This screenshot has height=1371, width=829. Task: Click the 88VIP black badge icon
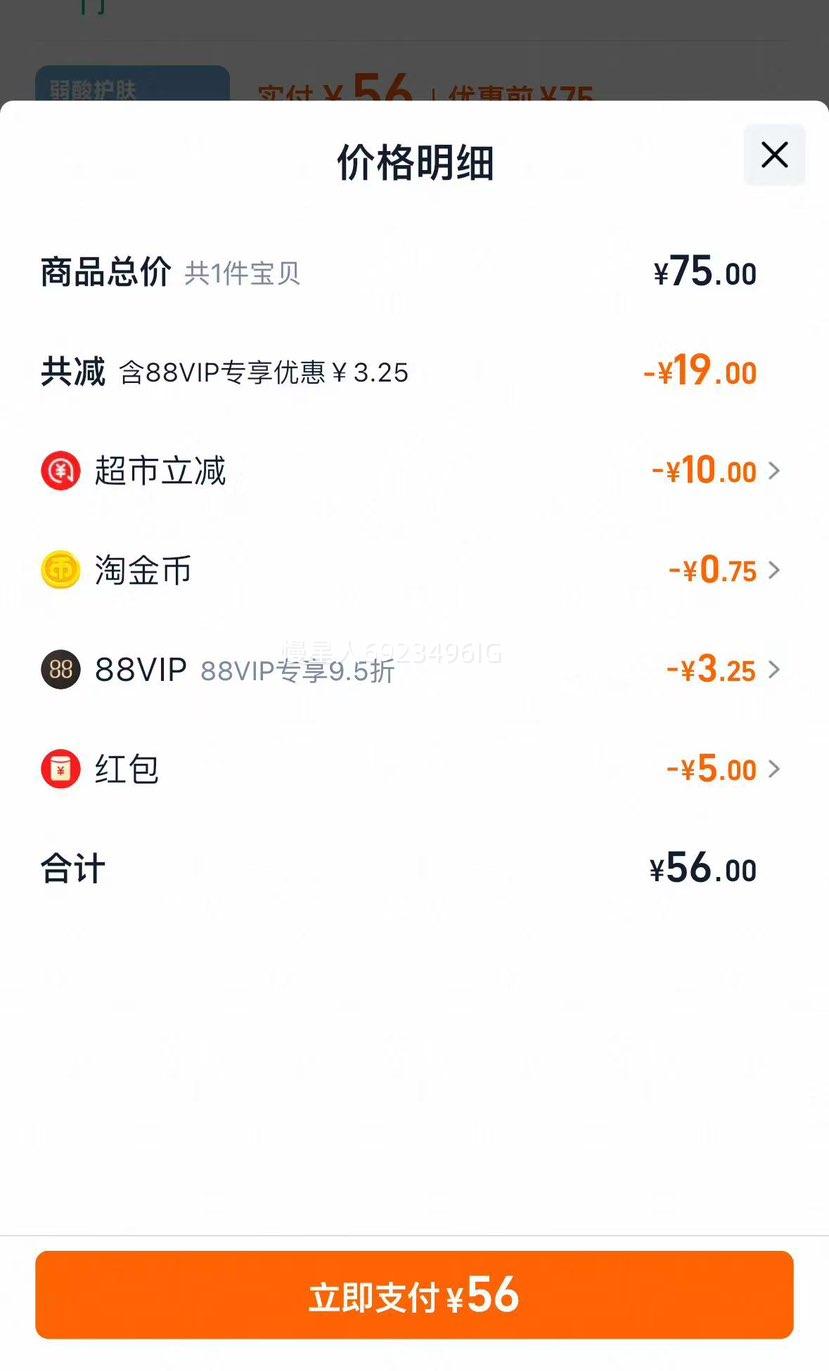click(60, 670)
